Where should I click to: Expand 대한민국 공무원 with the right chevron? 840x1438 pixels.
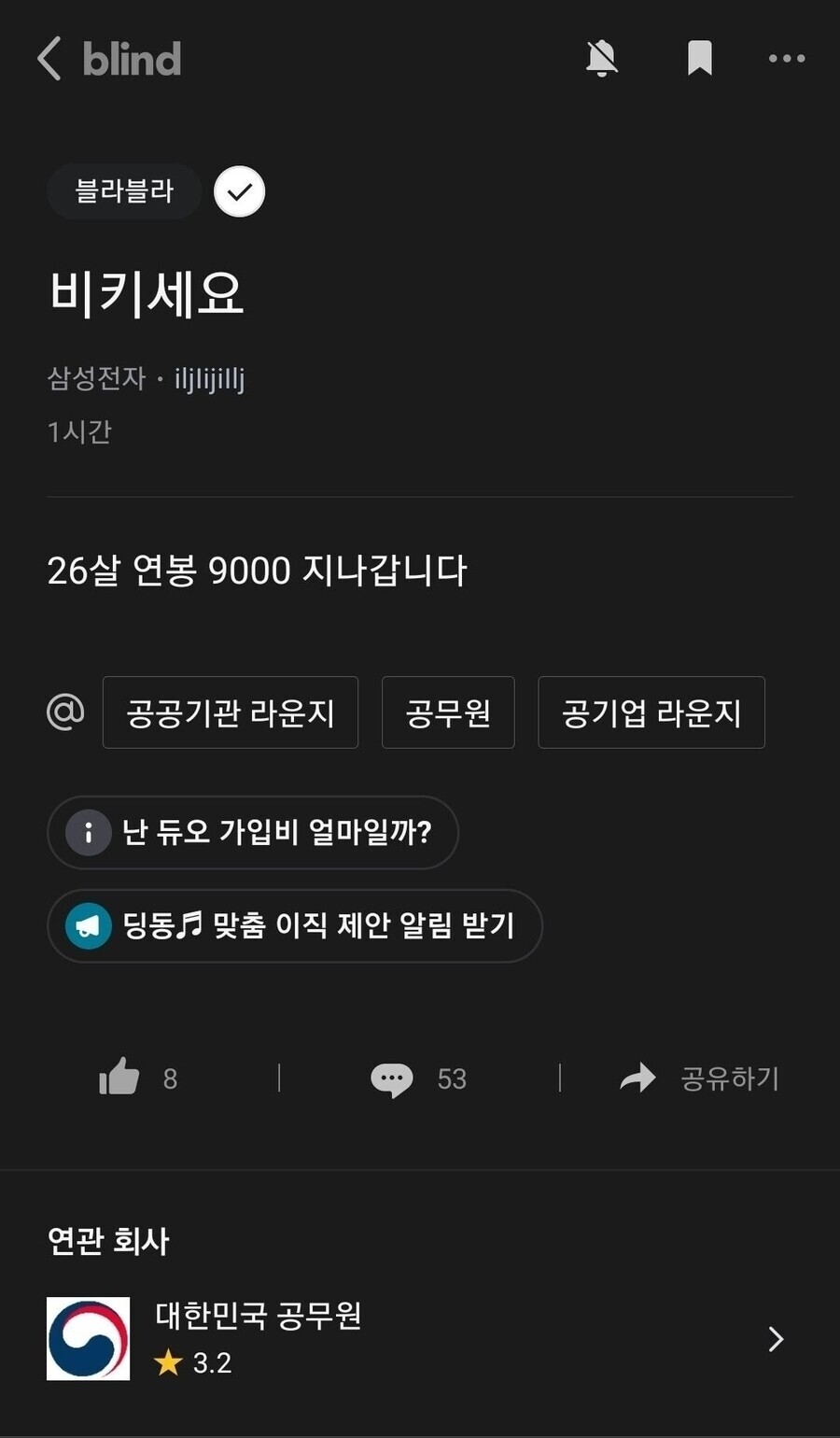click(x=776, y=1339)
